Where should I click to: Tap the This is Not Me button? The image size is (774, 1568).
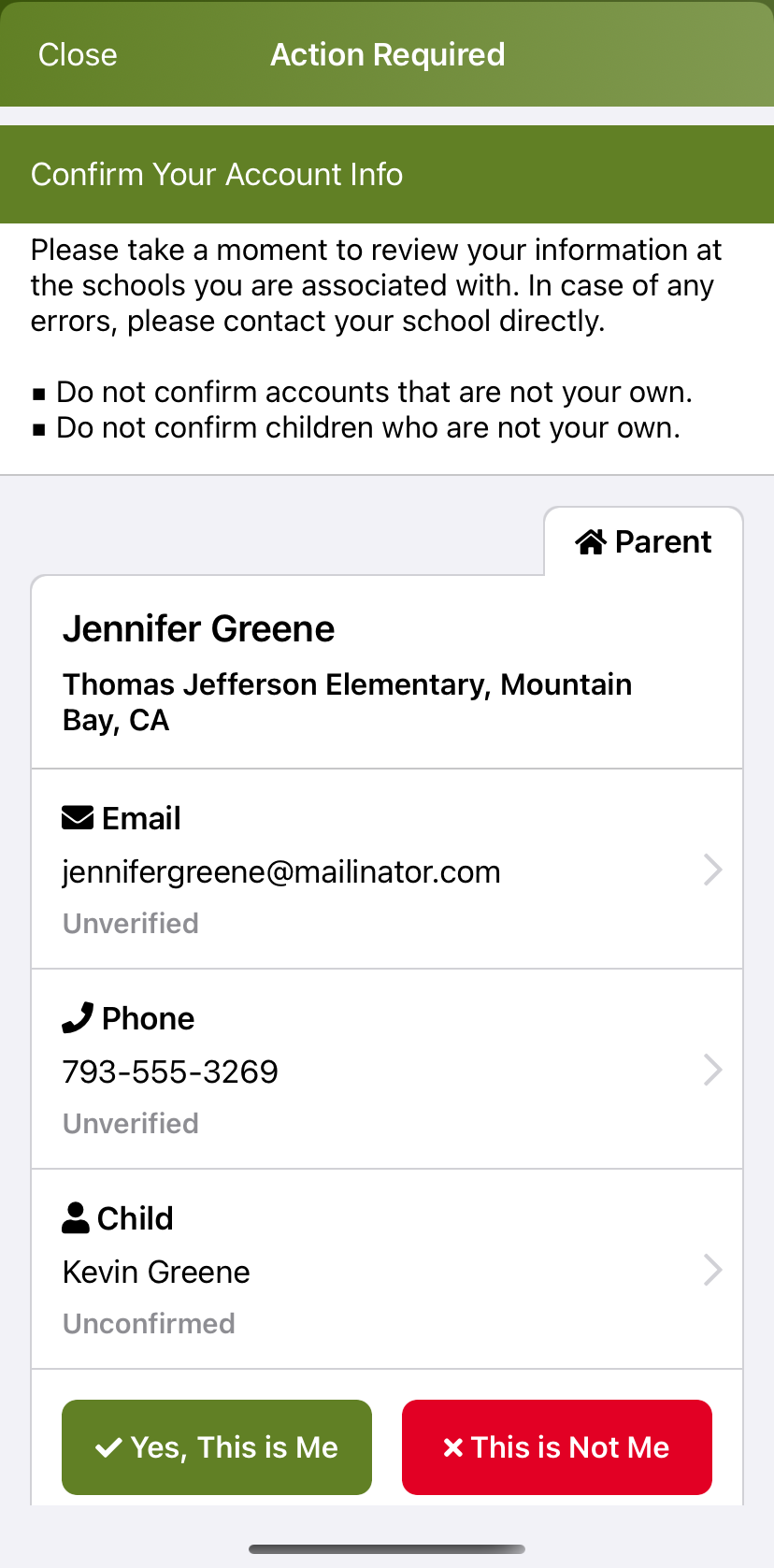557,1447
